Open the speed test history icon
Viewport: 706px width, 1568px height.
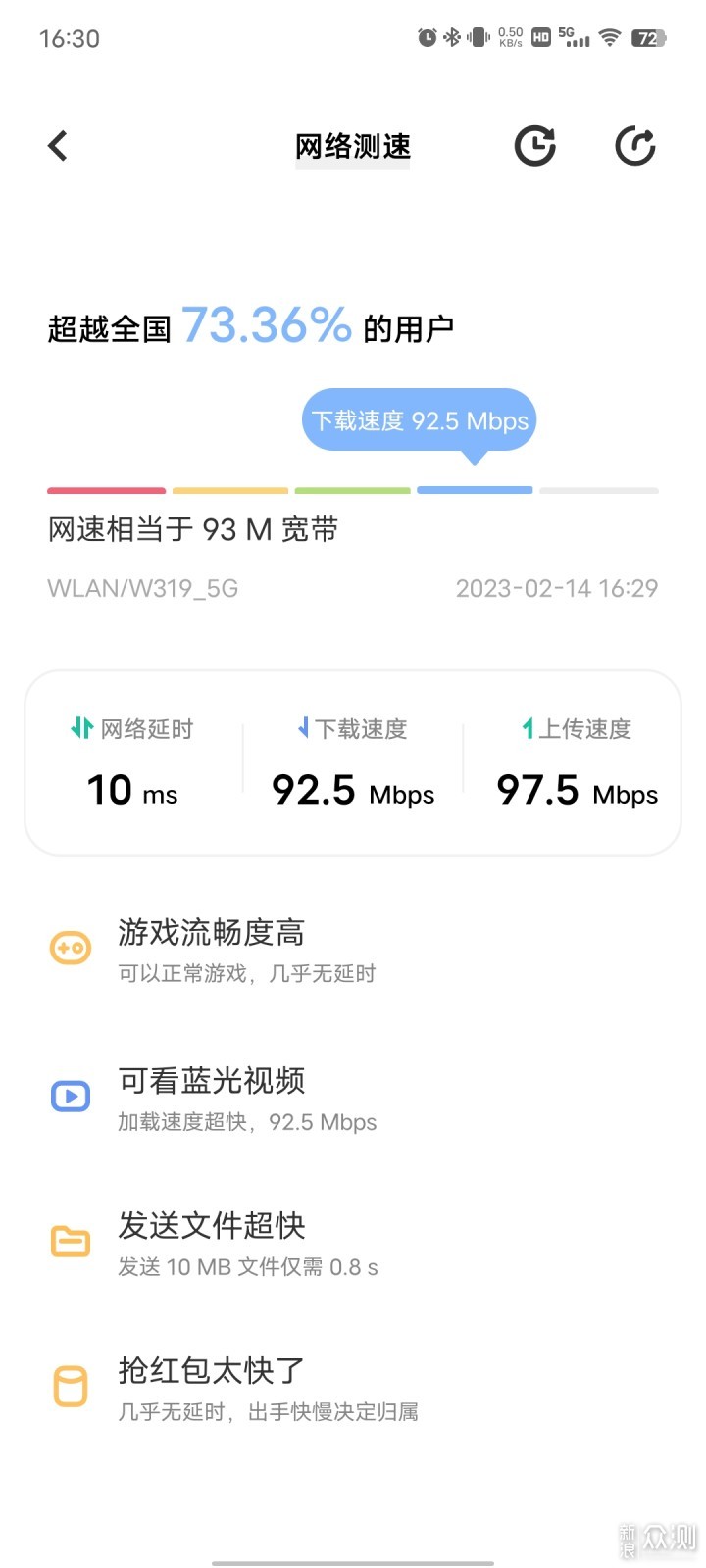point(535,146)
